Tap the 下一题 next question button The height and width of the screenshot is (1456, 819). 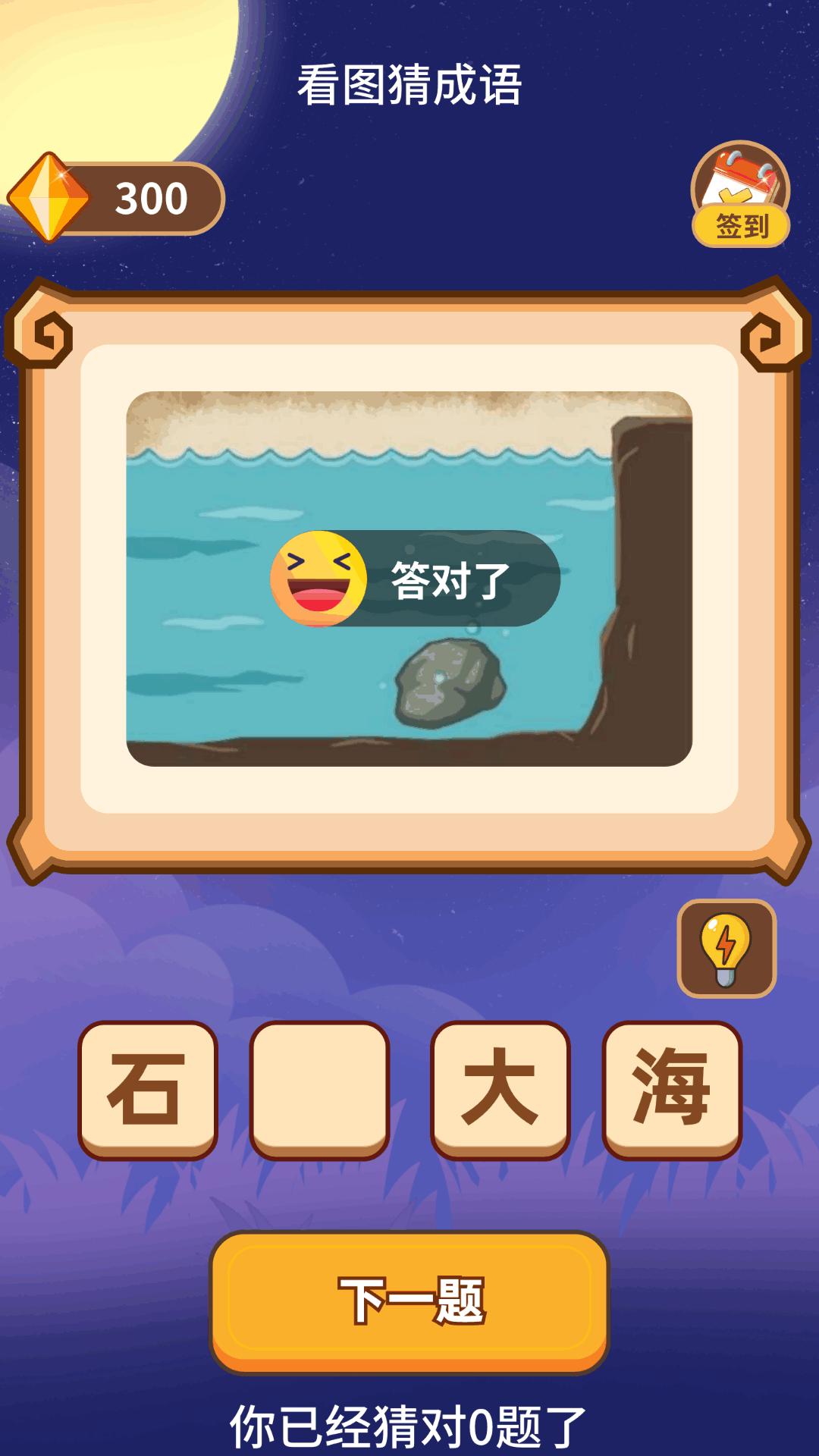click(x=409, y=1300)
